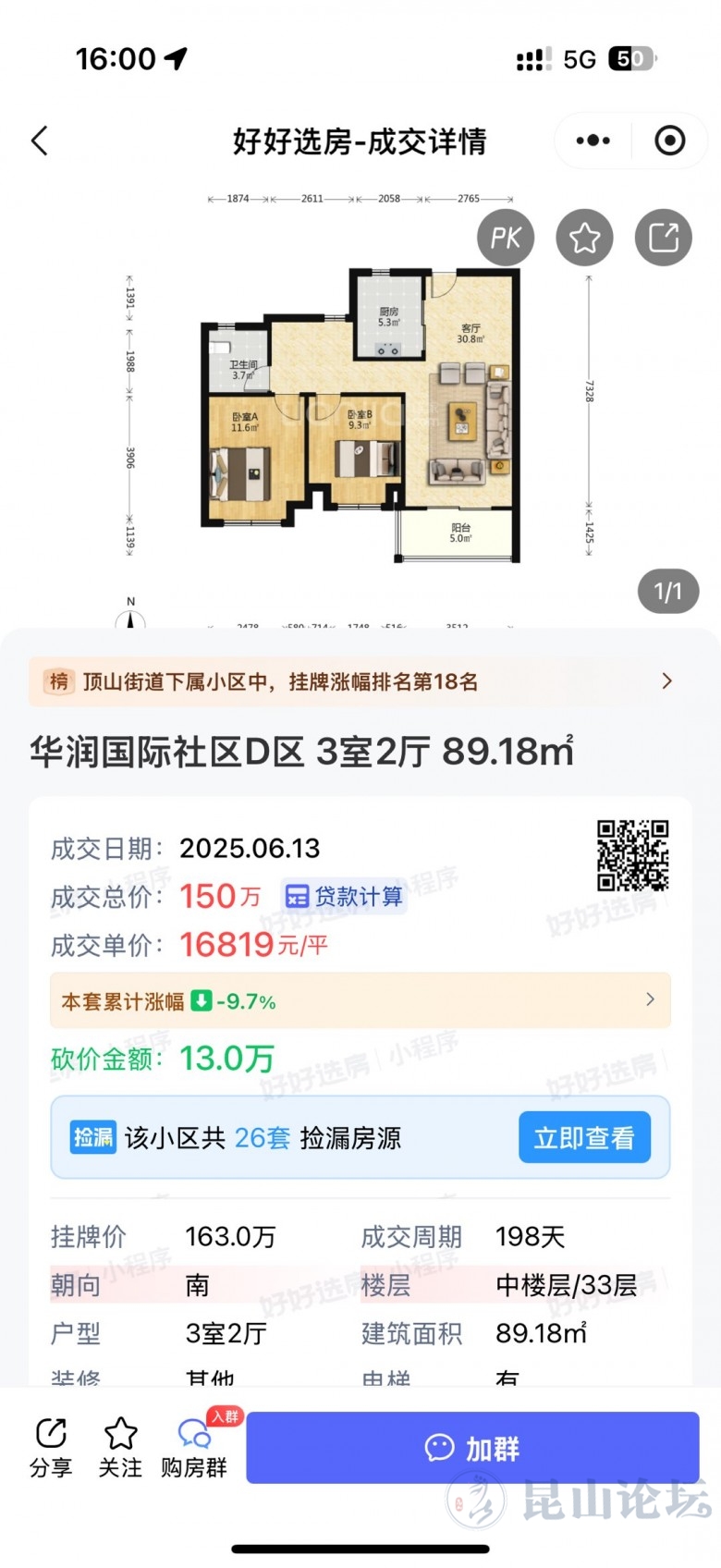The height and width of the screenshot is (1568, 721).
Task: Open the mini program three-dot menu
Action: pyautogui.click(x=593, y=141)
